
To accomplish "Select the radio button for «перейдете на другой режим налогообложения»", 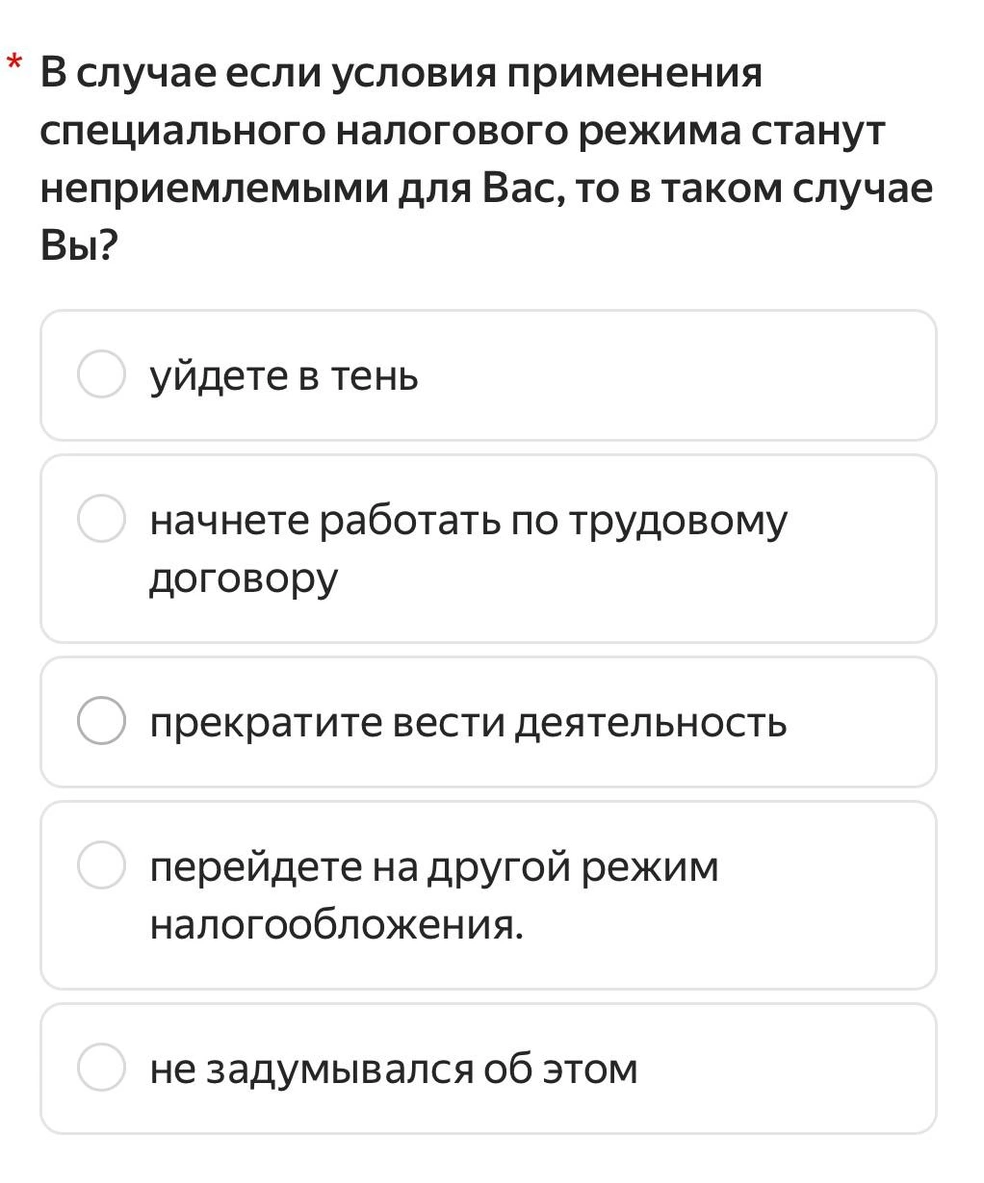I will tap(99, 862).
